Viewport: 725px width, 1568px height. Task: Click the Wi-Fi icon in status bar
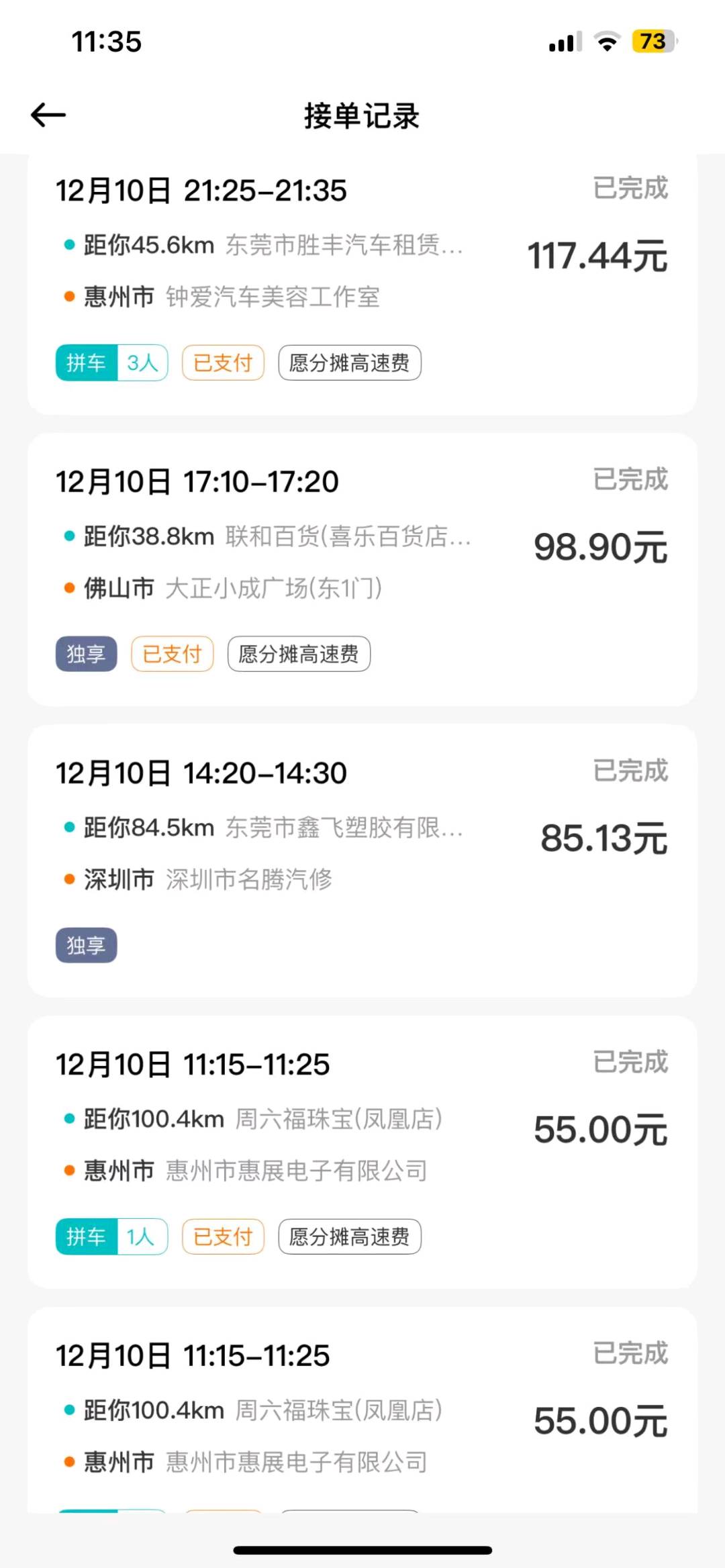pos(608,42)
